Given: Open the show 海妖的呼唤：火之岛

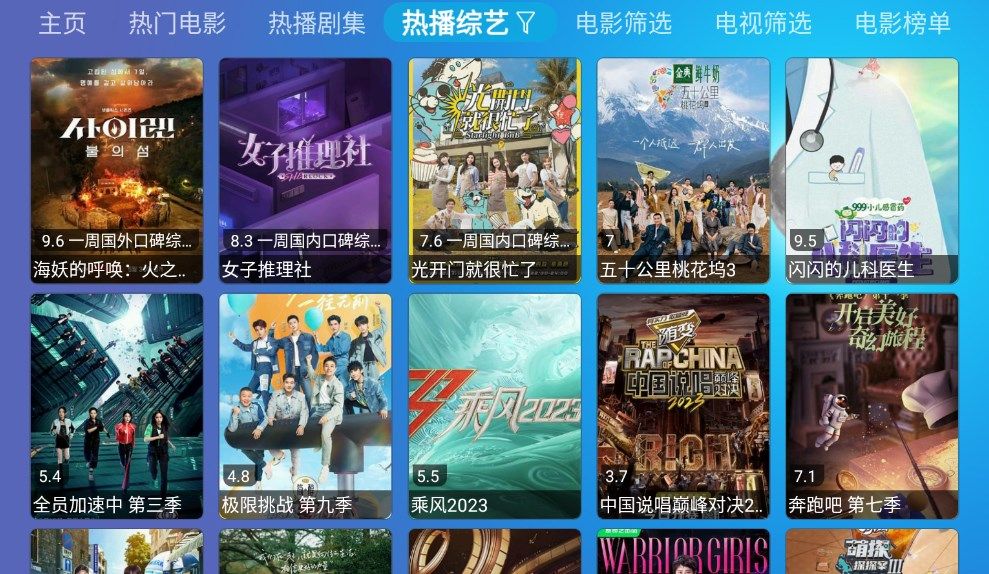Looking at the screenshot, I should (116, 170).
